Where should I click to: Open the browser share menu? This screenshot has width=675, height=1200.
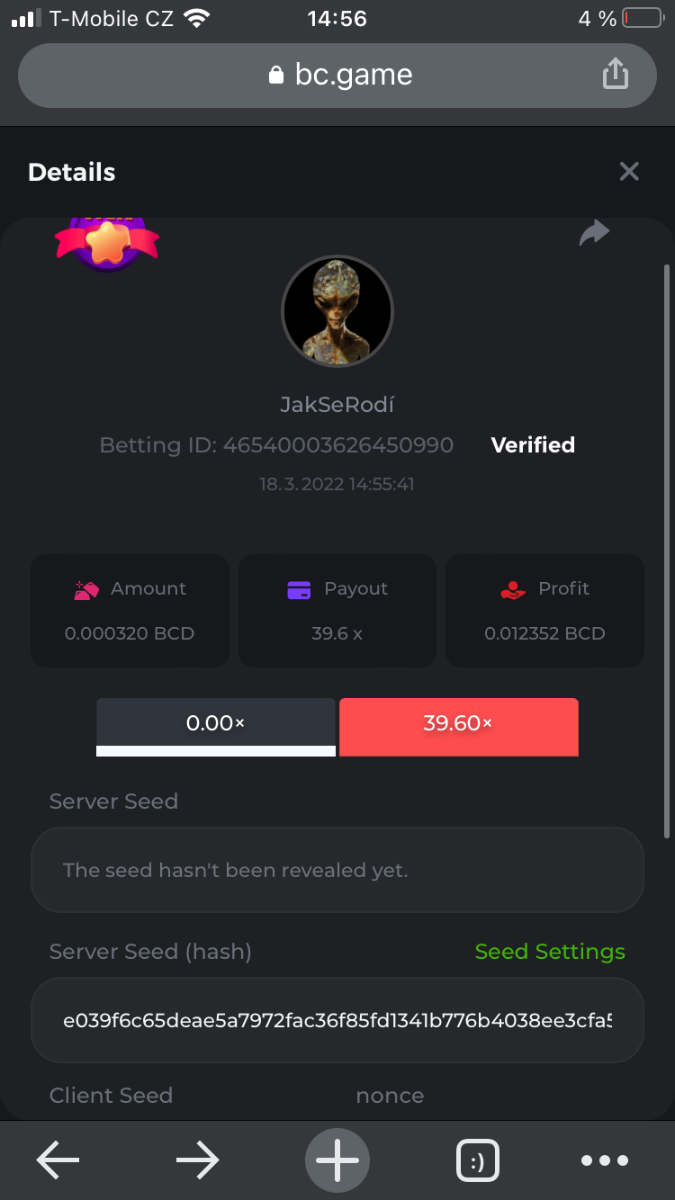pos(615,74)
